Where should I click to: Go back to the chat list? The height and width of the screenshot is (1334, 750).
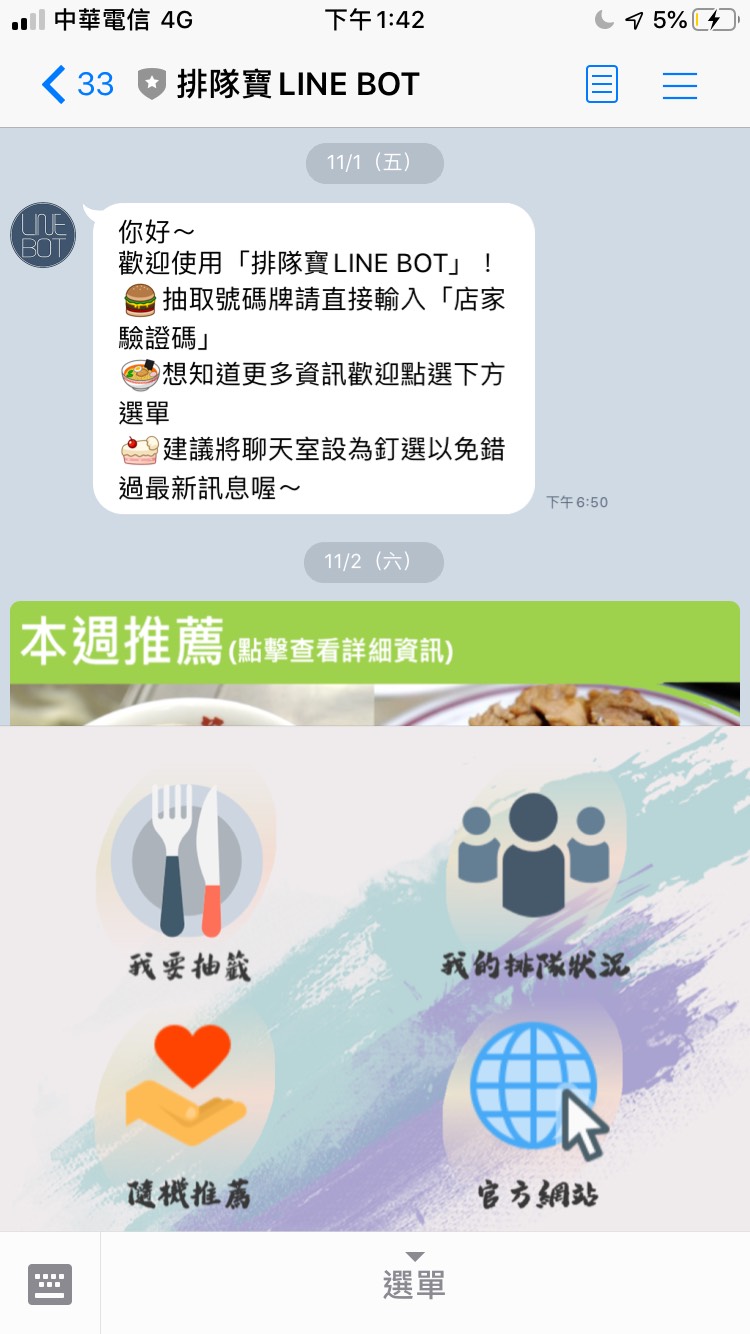pos(75,85)
